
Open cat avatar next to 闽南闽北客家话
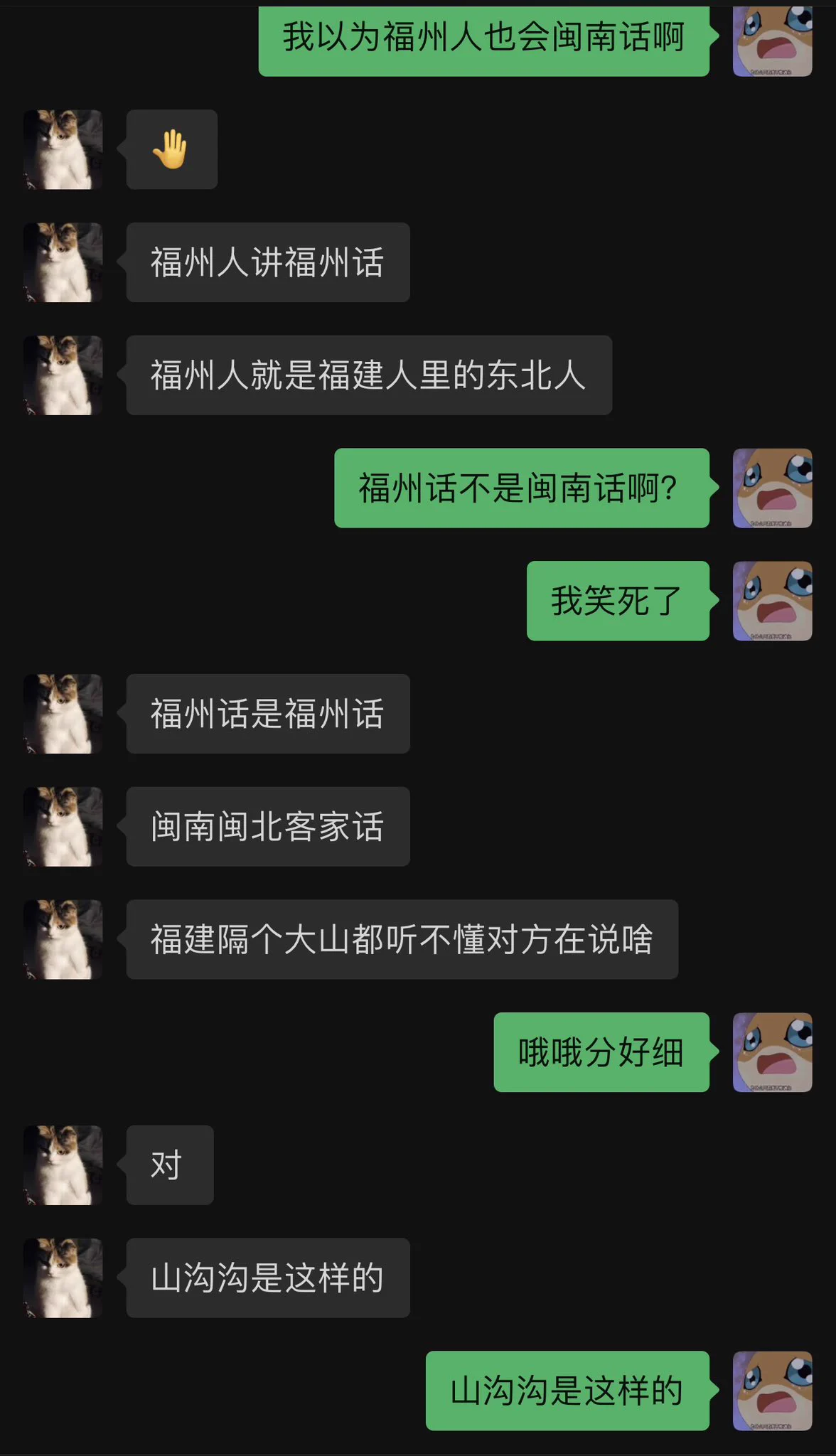click(63, 827)
